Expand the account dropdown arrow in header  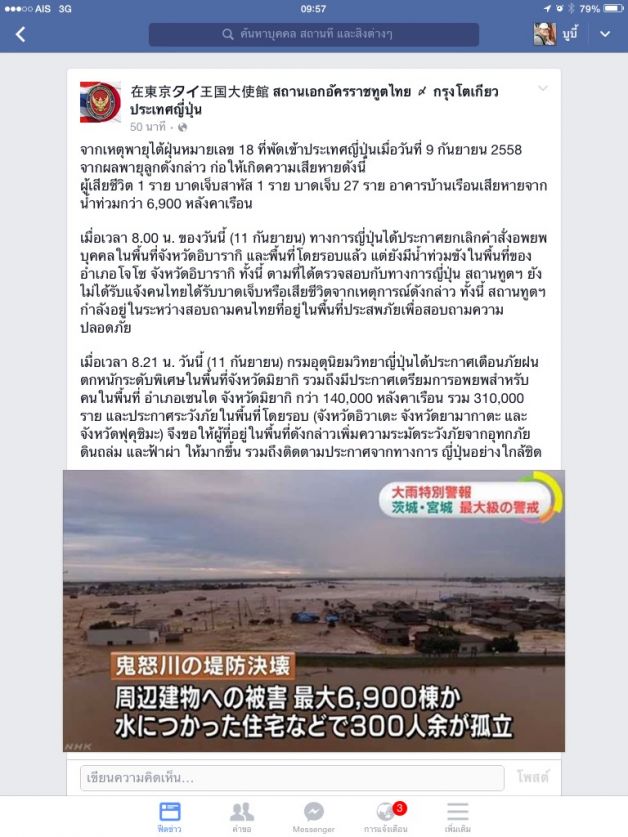[605, 34]
